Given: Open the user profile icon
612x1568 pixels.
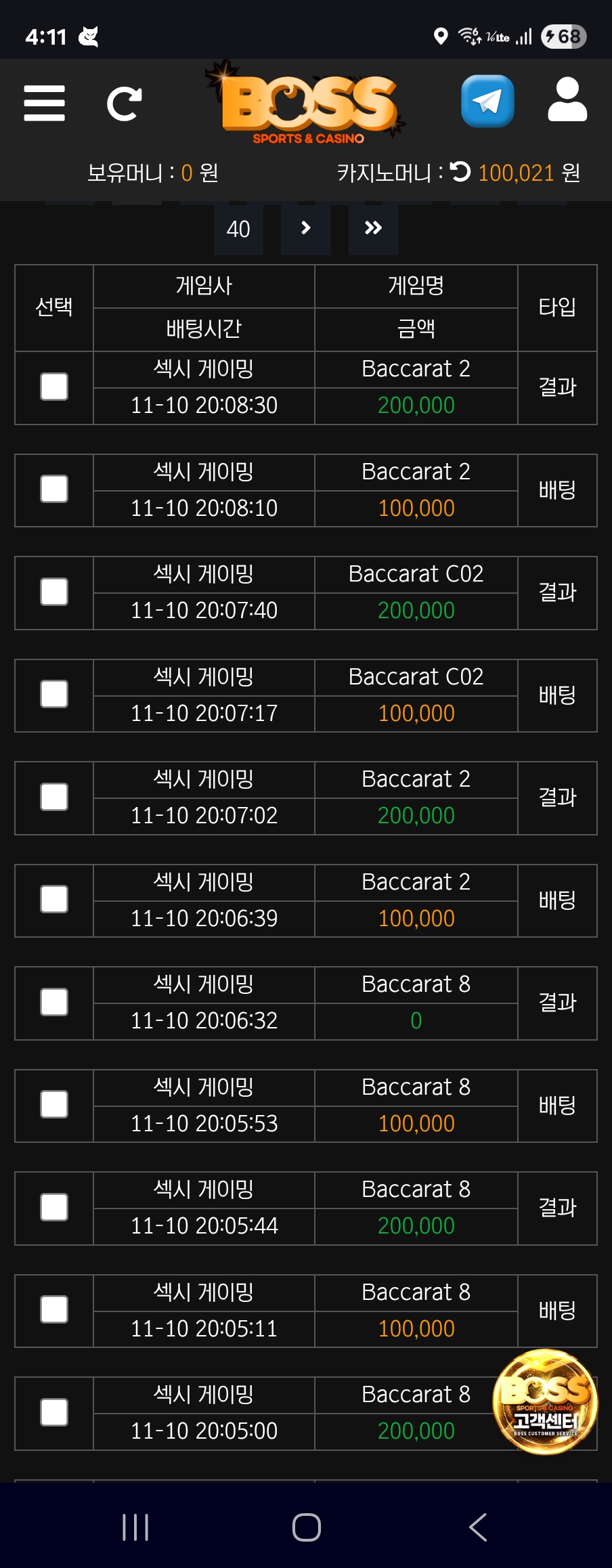Looking at the screenshot, I should [567, 100].
